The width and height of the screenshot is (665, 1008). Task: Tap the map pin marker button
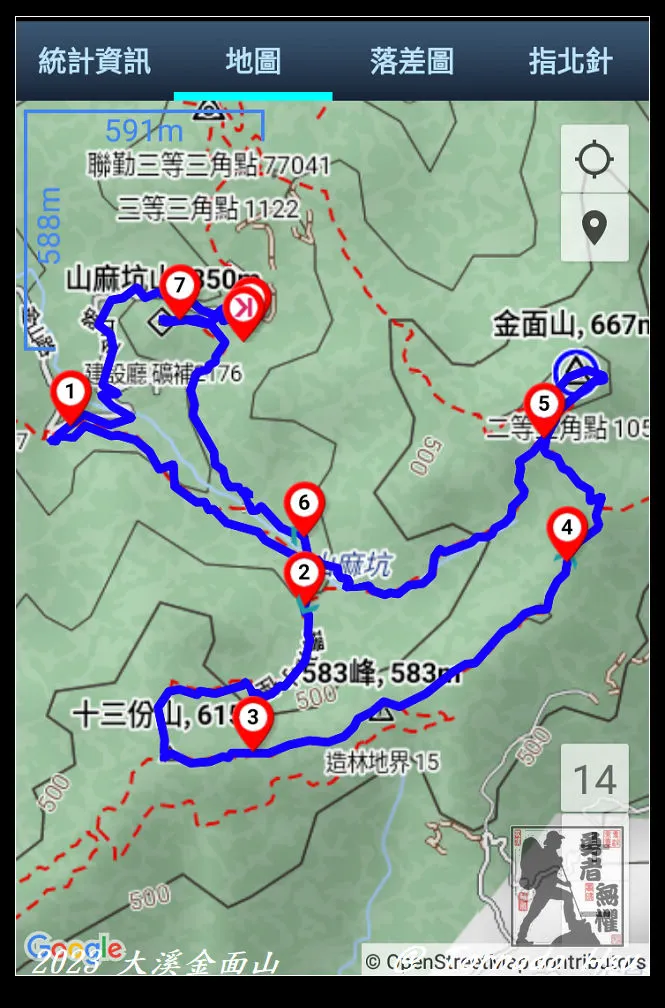(x=594, y=228)
